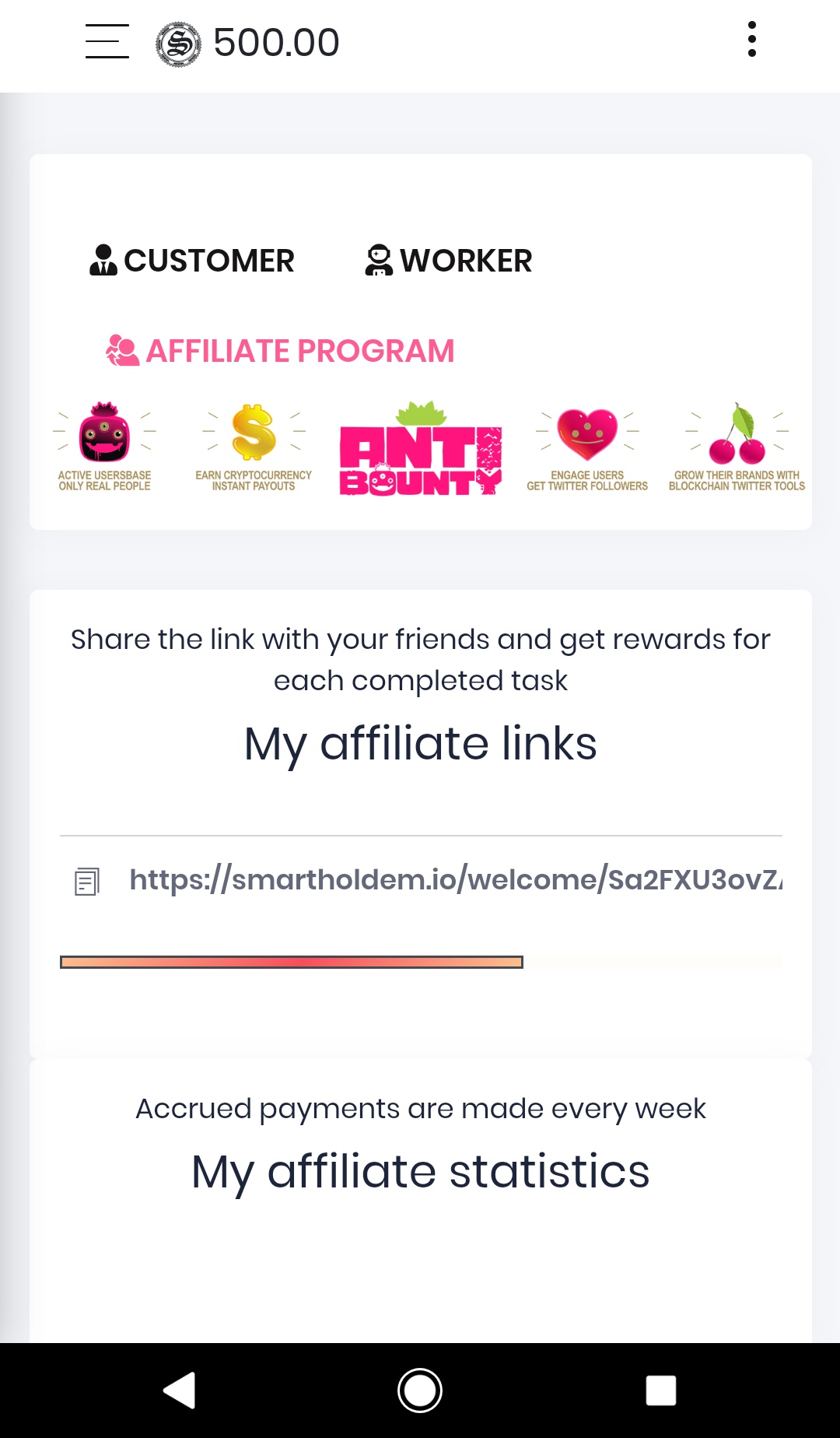Screen dimensions: 840x1438
Task: Tap the smartholdem.io affiliate link field
Action: 455,880
